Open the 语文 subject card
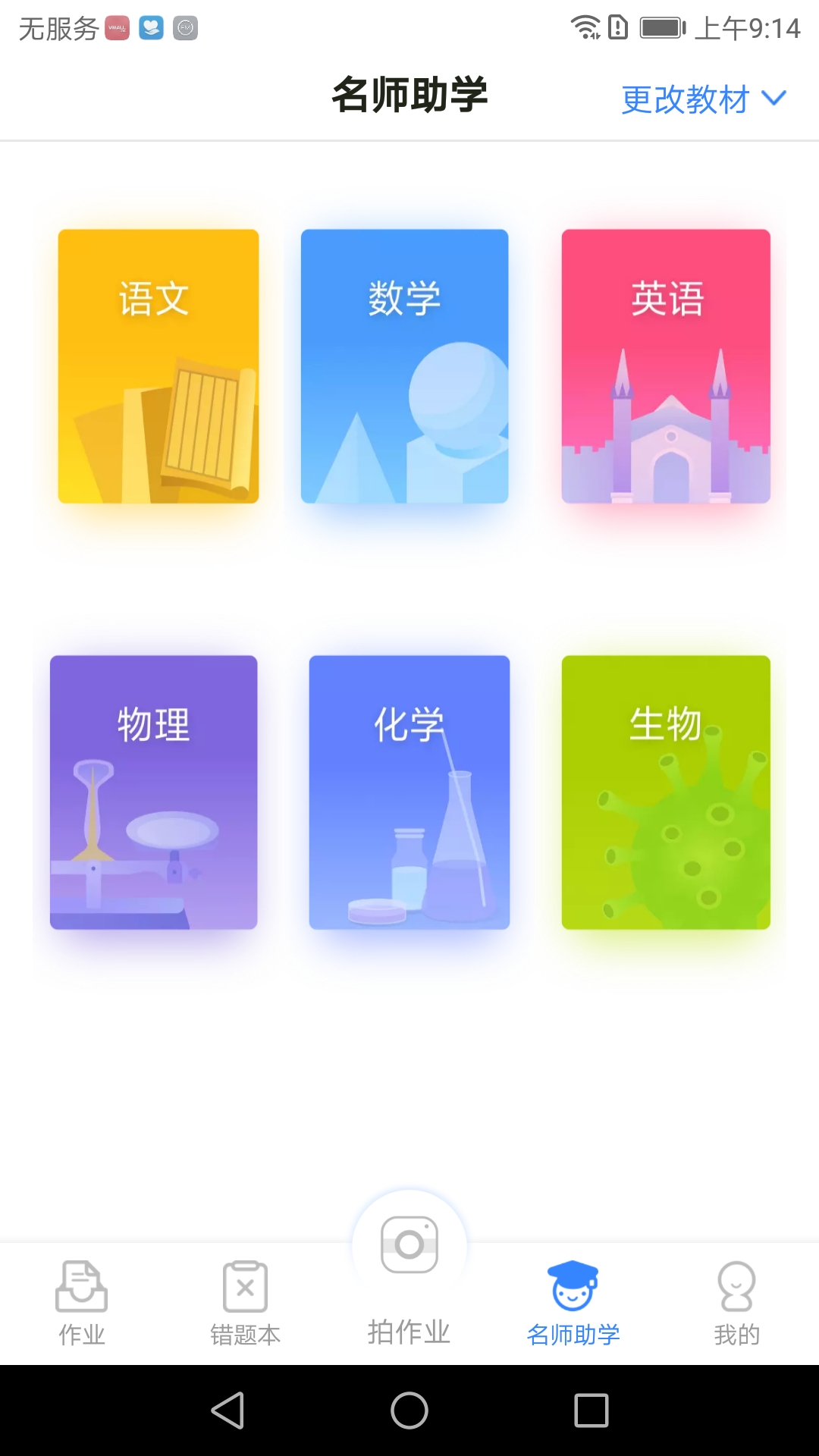Image resolution: width=819 pixels, height=1456 pixels. click(x=158, y=366)
